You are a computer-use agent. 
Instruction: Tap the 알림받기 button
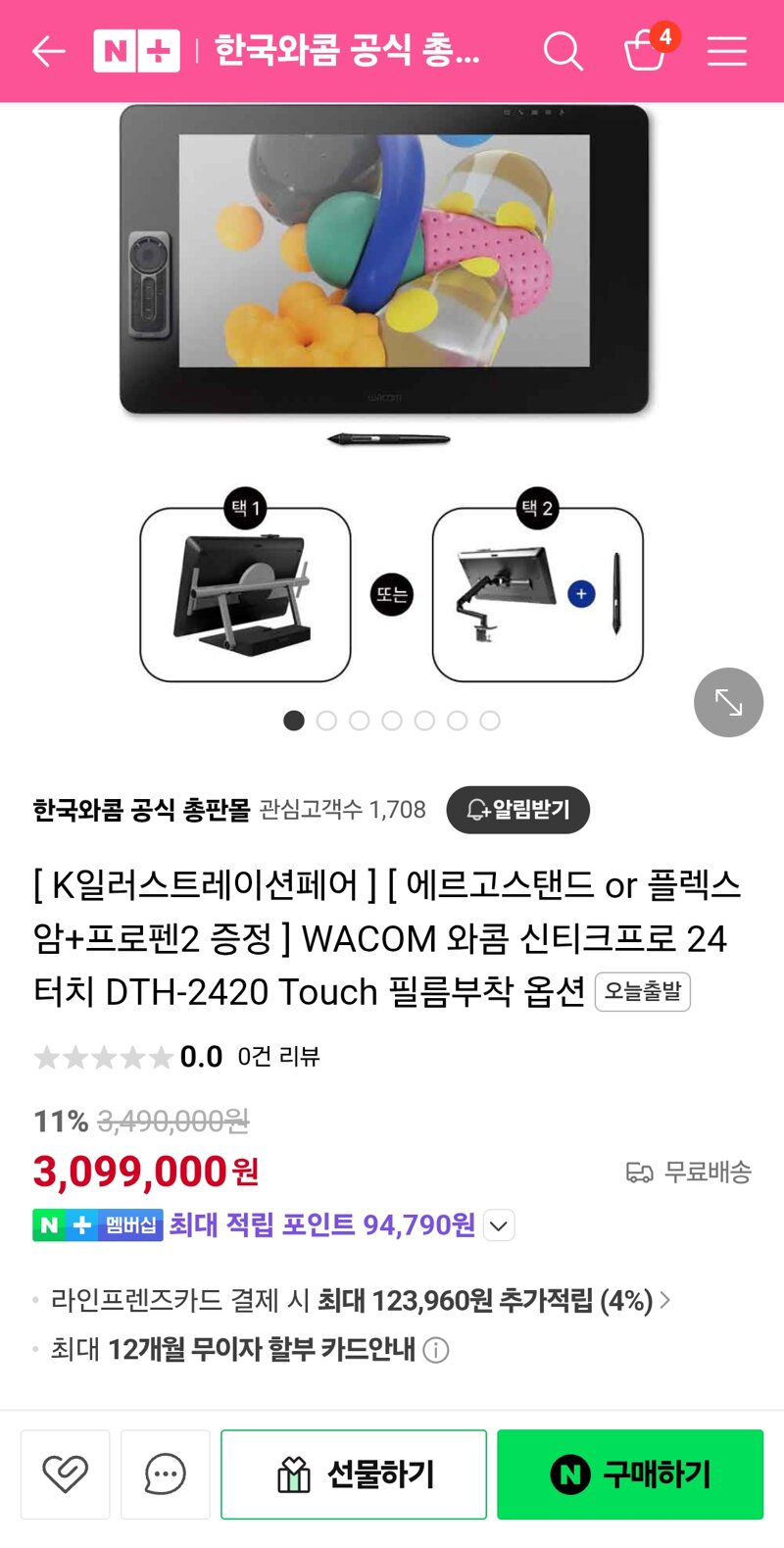point(517,810)
